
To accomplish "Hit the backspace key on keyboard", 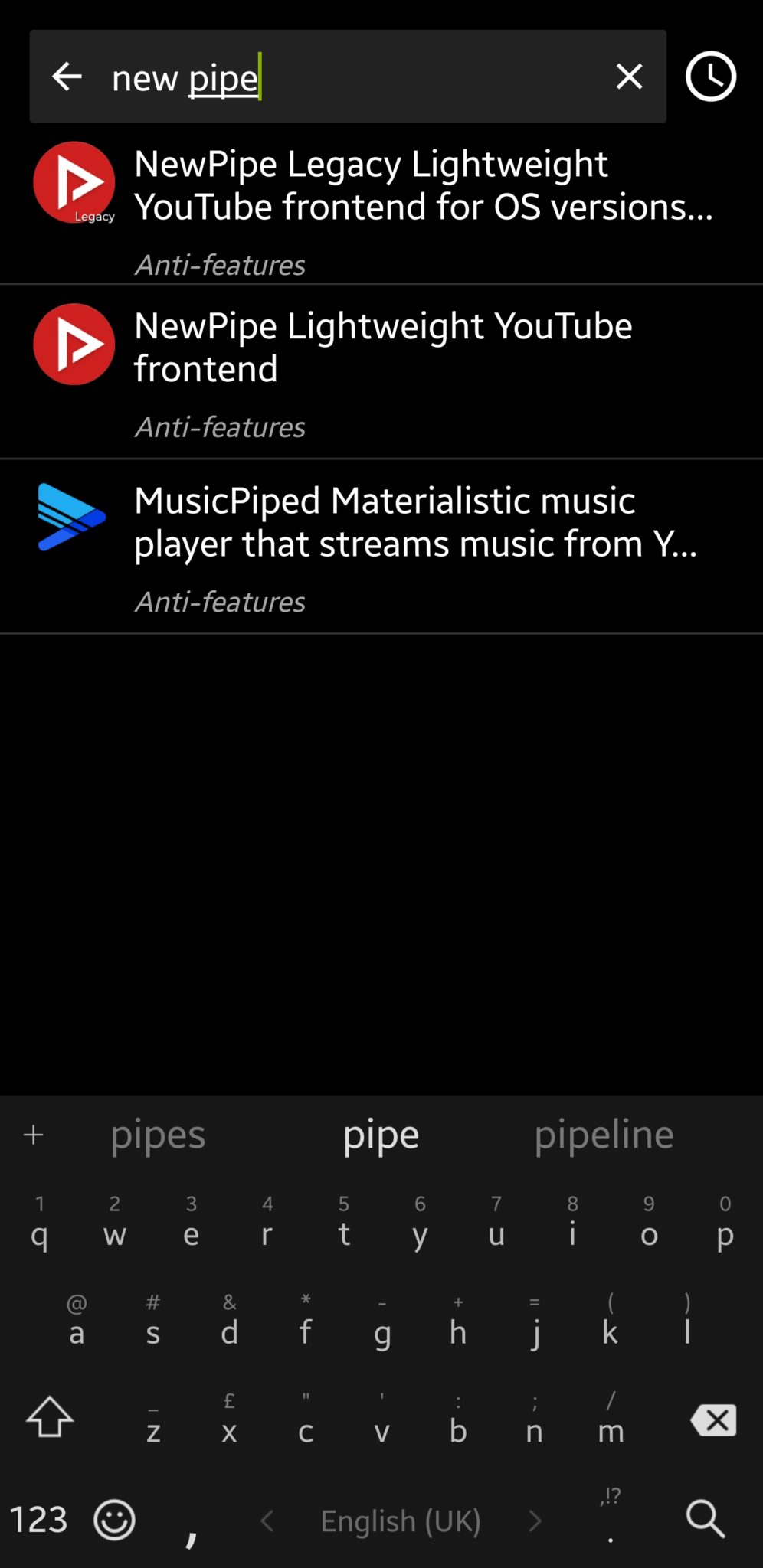I will [x=713, y=1420].
